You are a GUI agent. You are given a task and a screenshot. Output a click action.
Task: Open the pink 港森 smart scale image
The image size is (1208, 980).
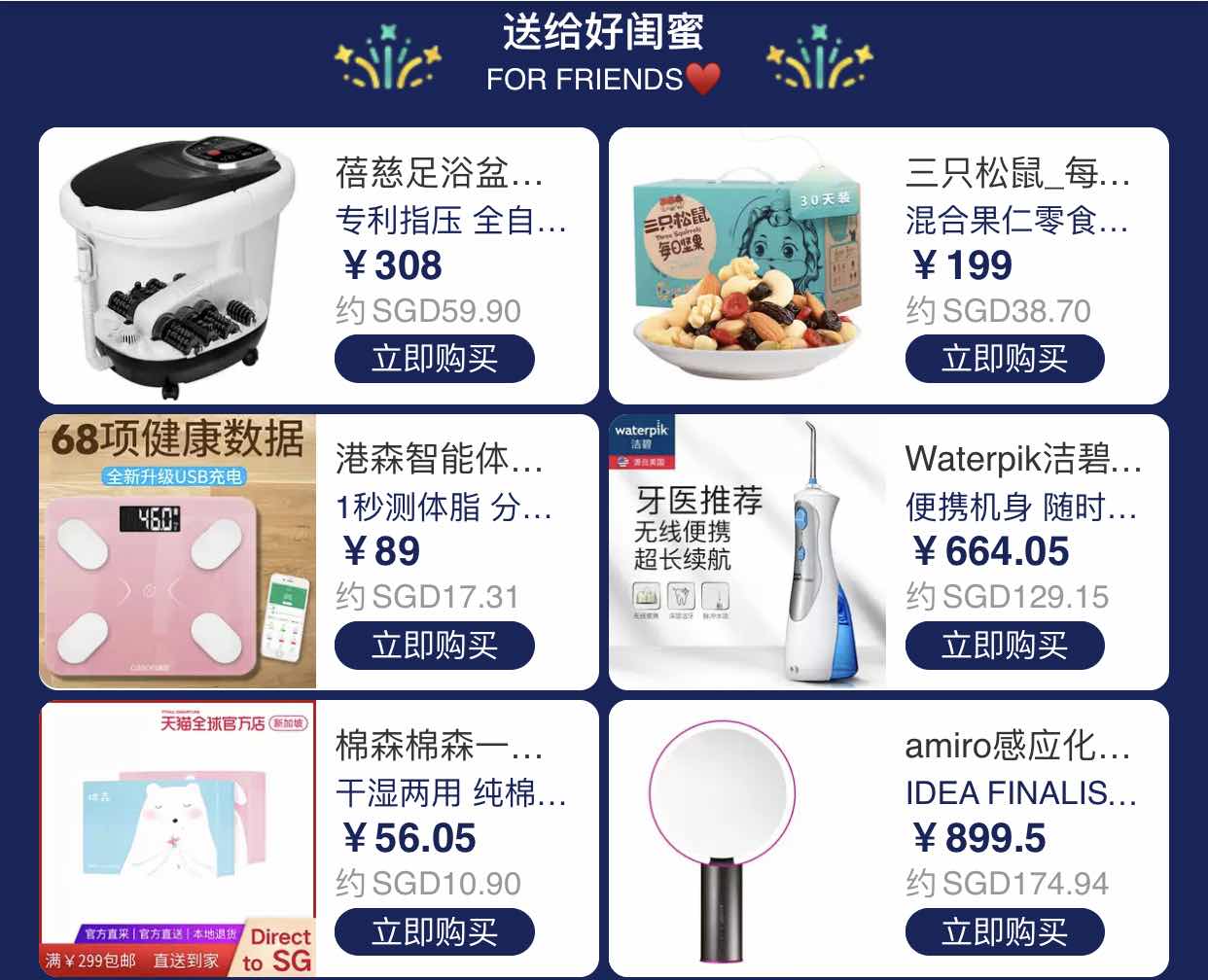click(178, 552)
